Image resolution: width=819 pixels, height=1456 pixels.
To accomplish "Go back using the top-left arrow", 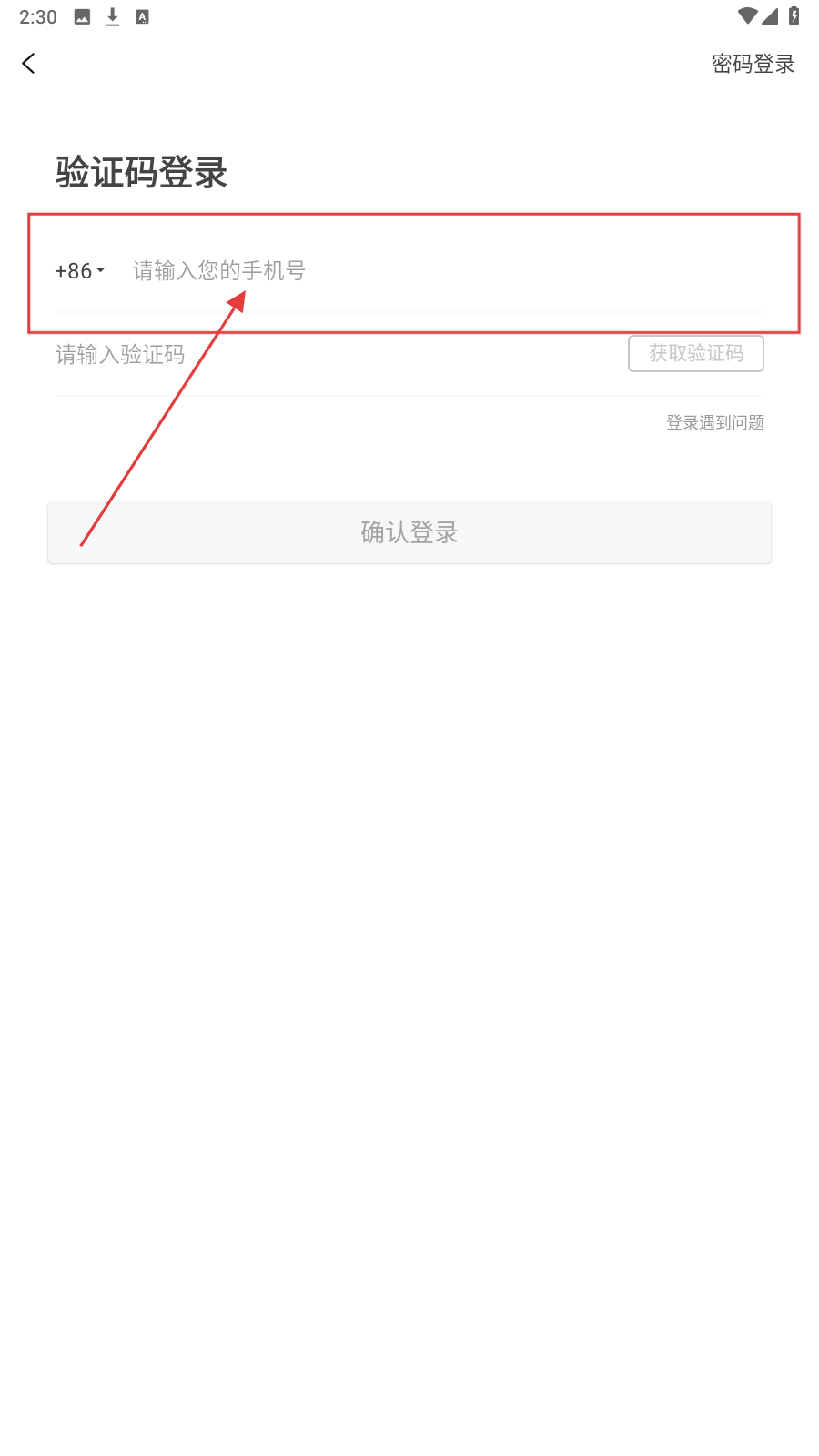I will (29, 63).
